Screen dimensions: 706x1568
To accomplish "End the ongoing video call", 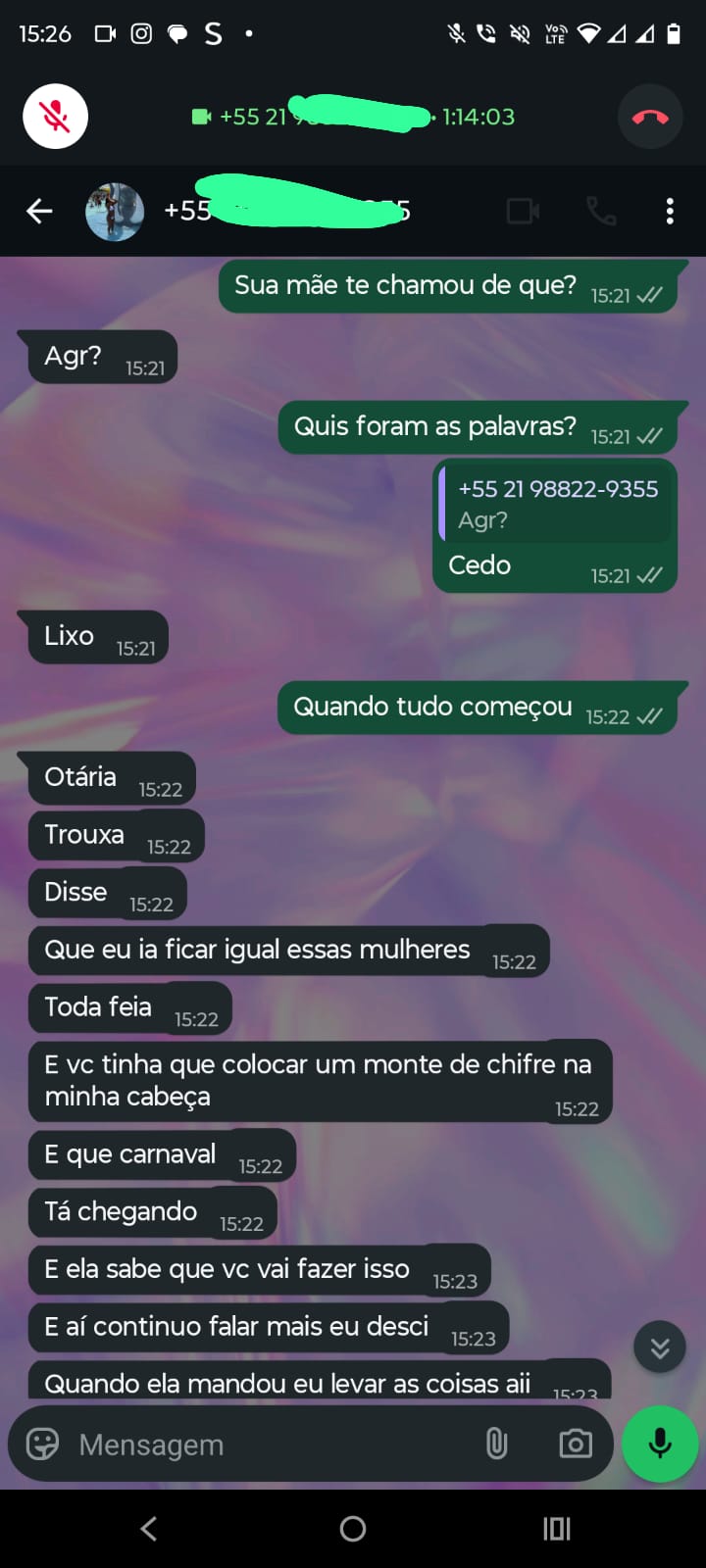I will tap(649, 117).
